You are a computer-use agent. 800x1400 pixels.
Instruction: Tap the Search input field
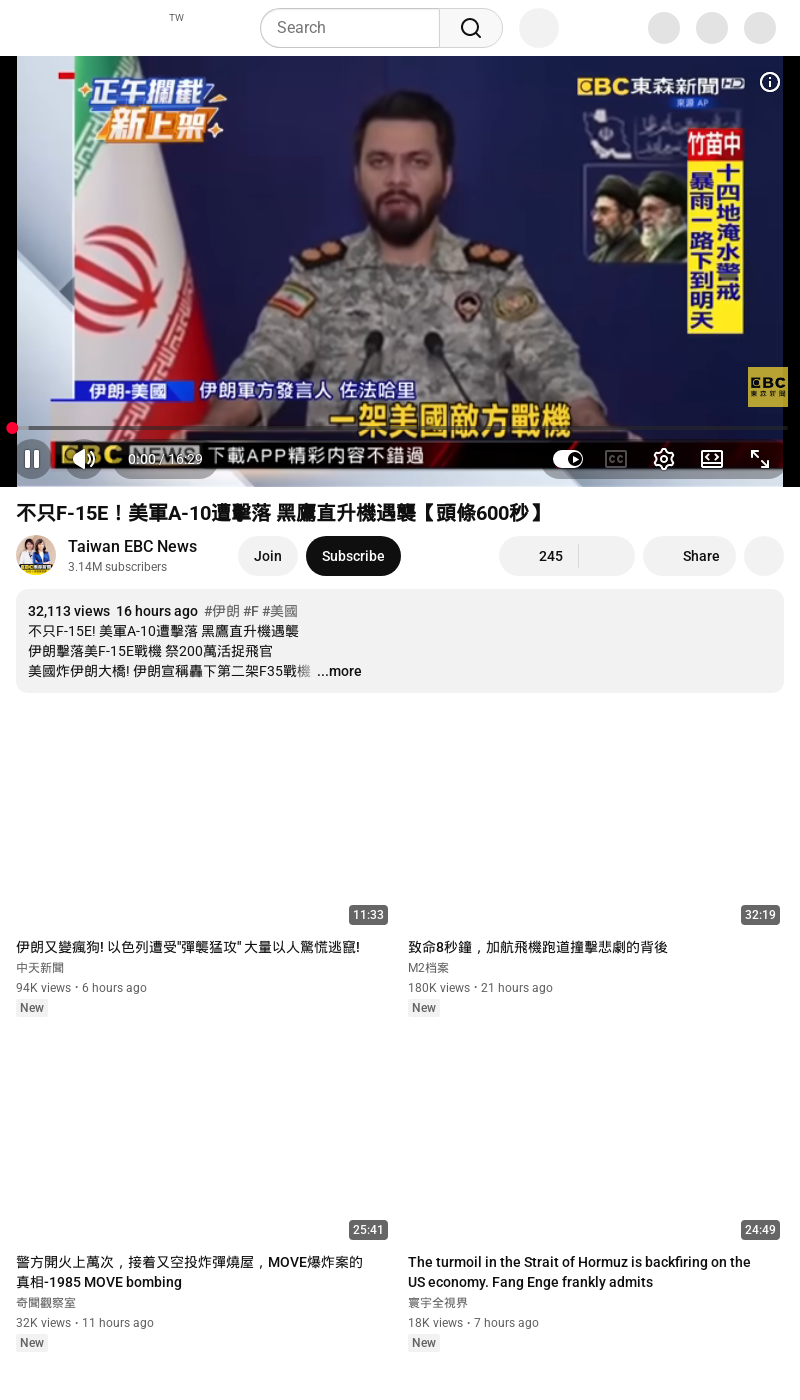(x=350, y=28)
